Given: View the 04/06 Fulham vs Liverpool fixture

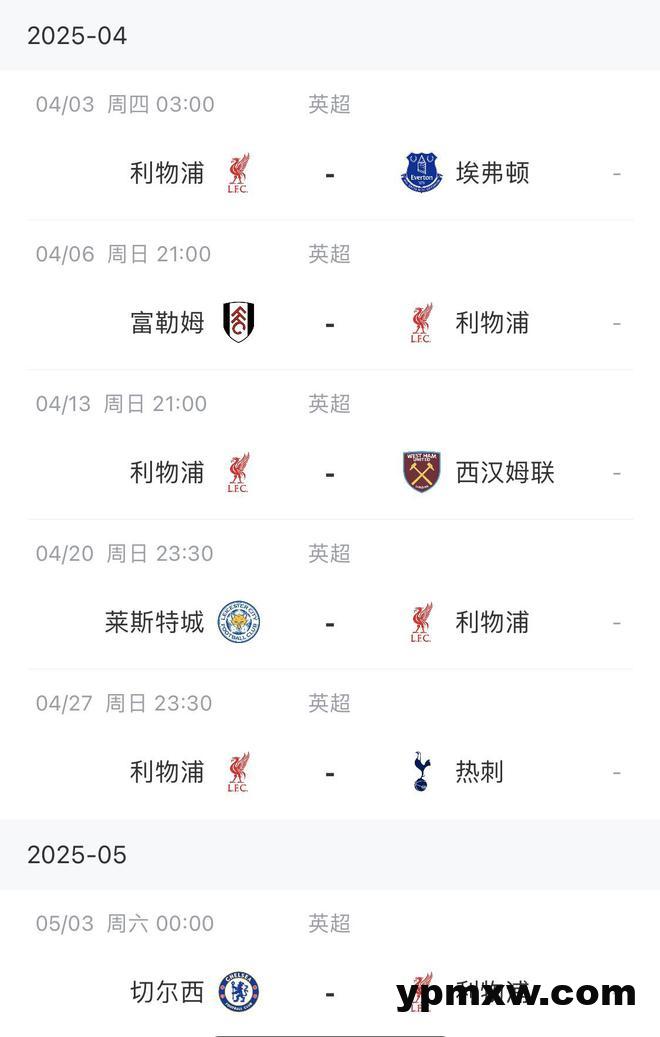Looking at the screenshot, I should (330, 323).
